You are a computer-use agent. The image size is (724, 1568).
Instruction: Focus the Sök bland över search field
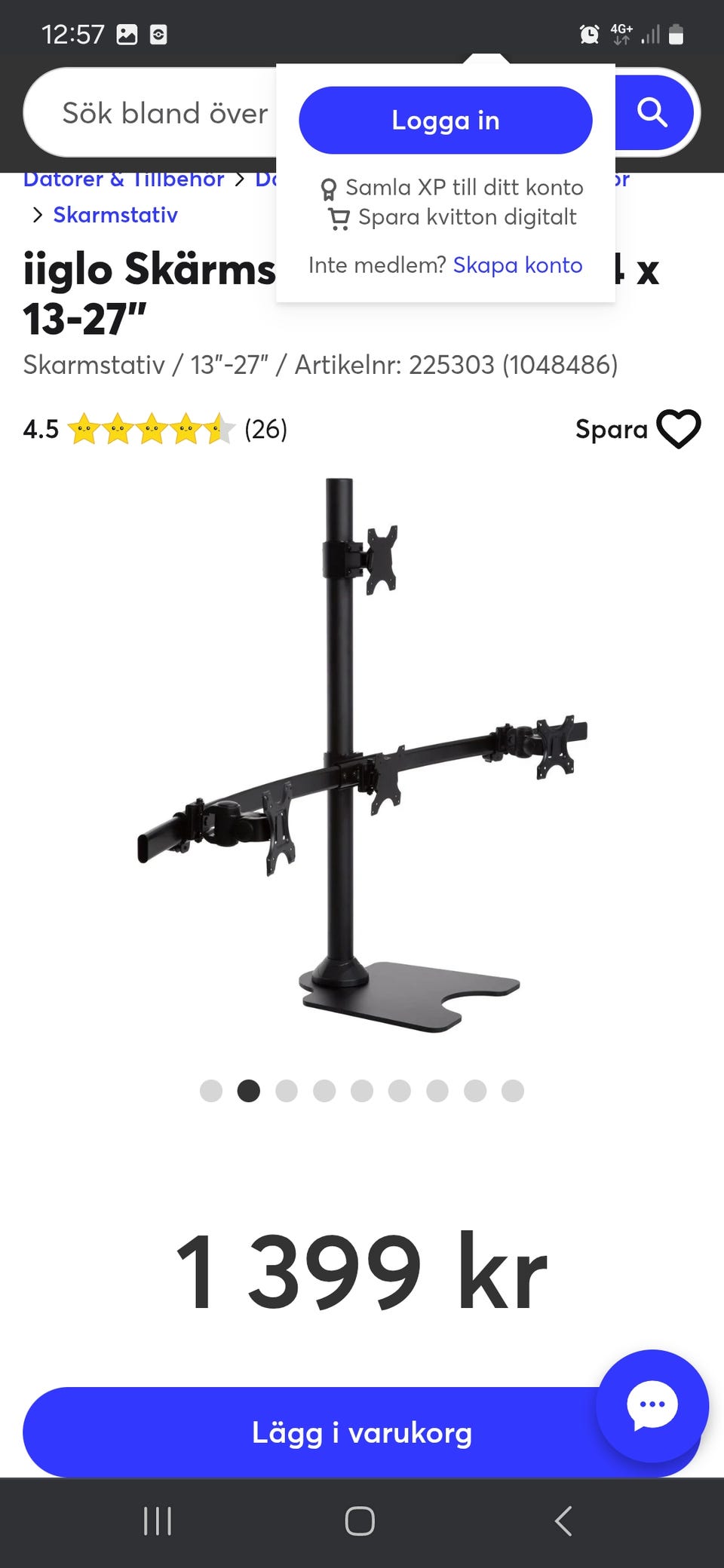pos(164,113)
